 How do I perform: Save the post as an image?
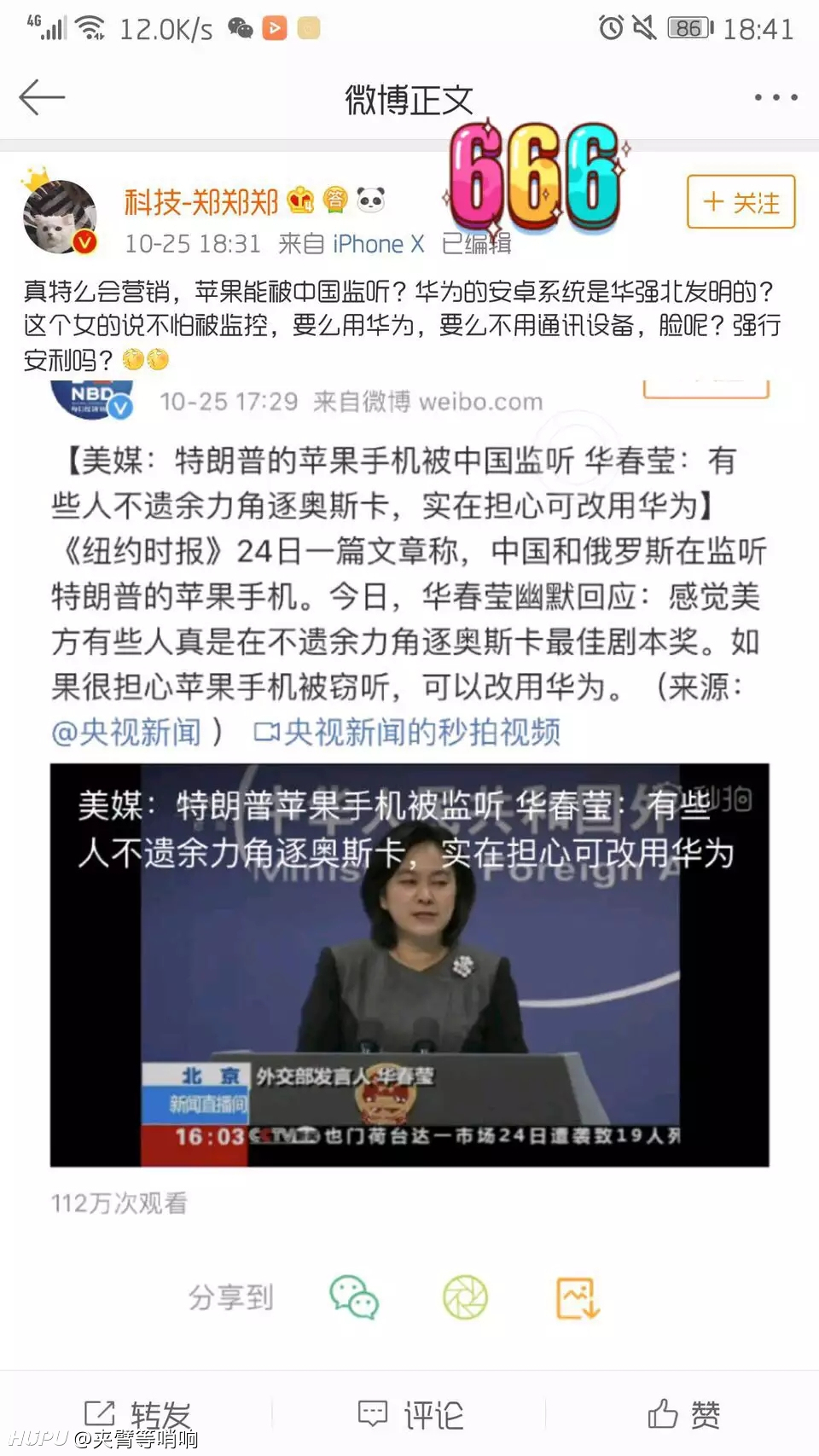point(578,1297)
